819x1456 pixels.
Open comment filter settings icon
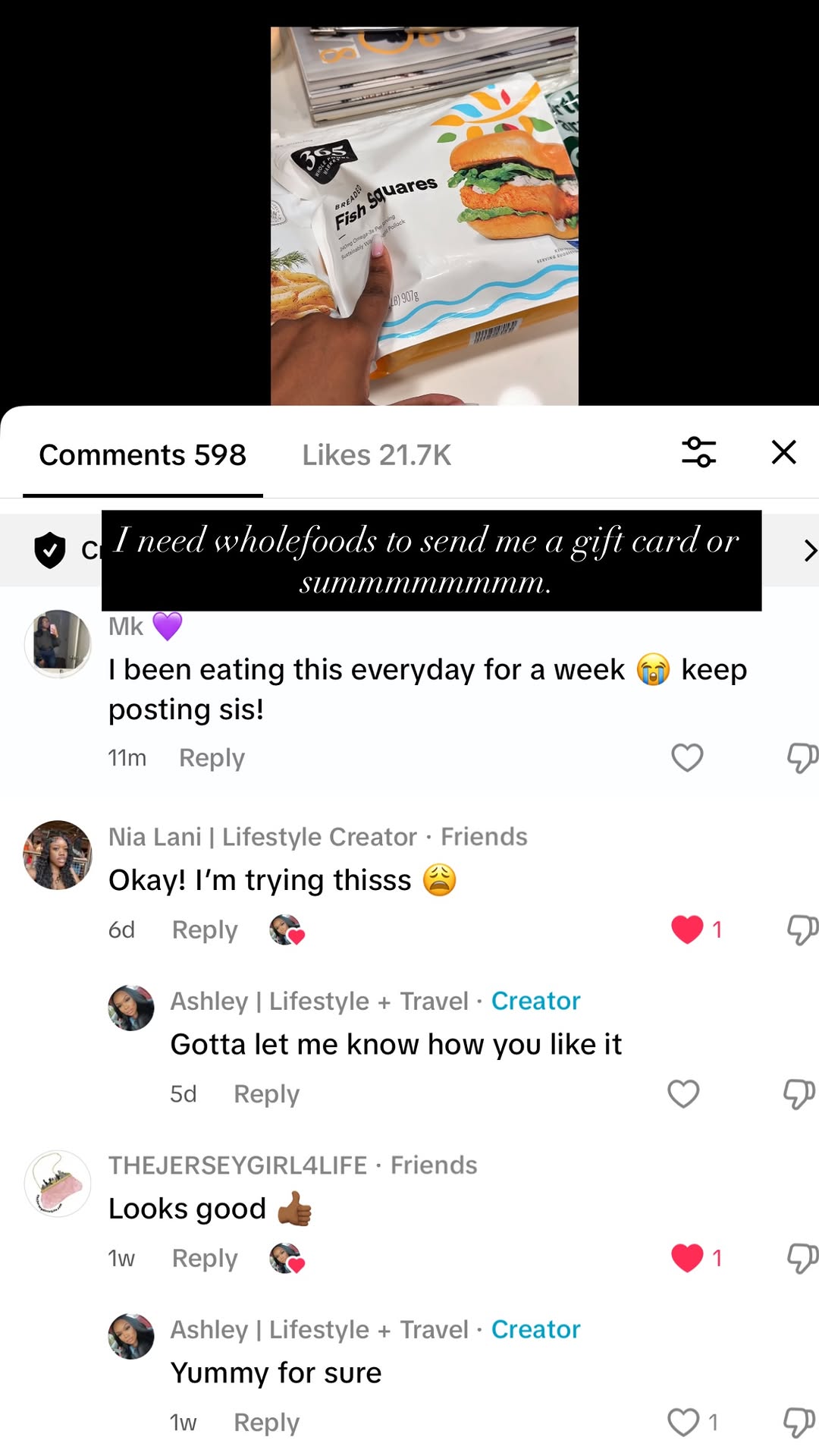pyautogui.click(x=698, y=452)
